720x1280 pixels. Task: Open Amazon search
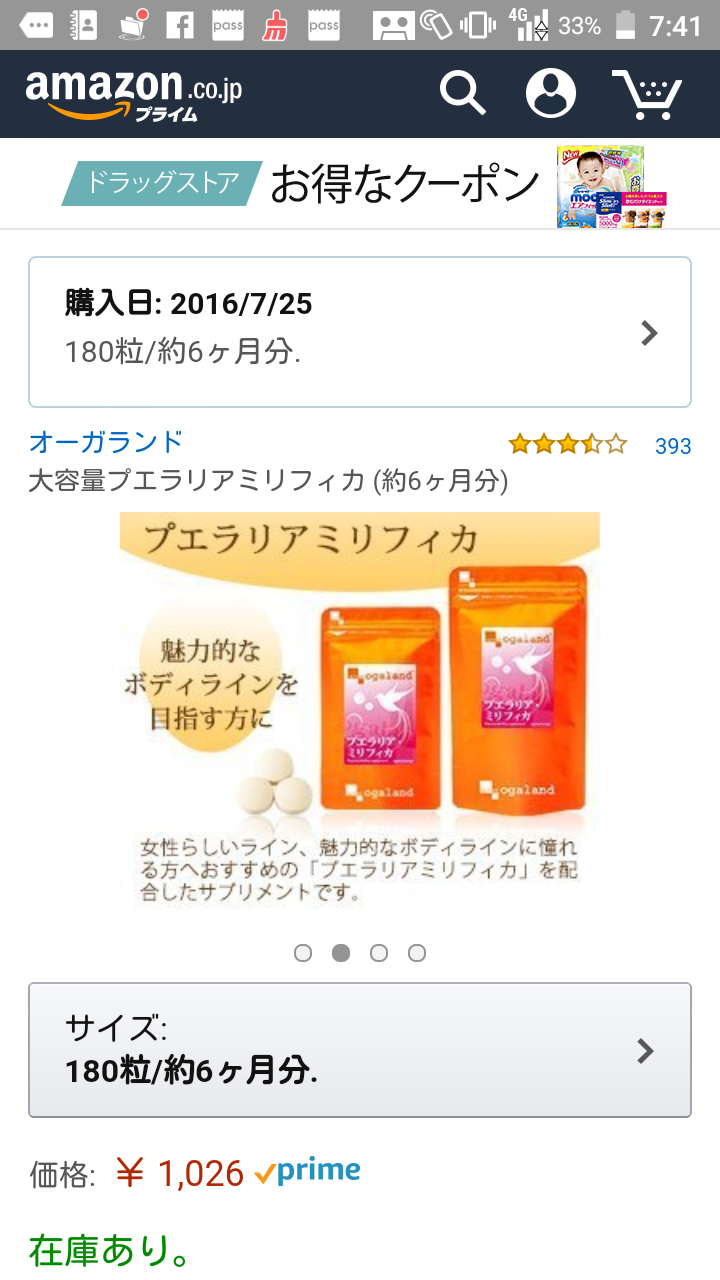tap(462, 93)
